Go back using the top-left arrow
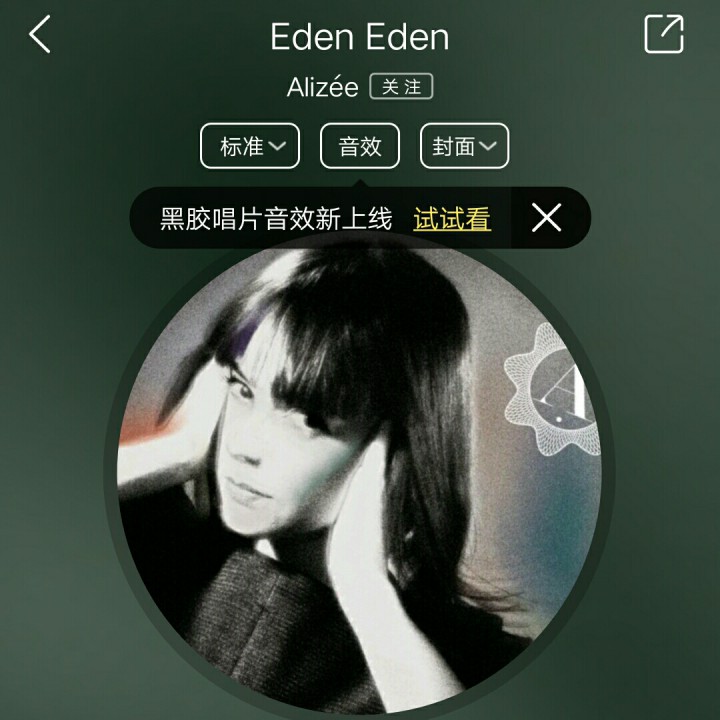720x720 pixels. point(40,35)
